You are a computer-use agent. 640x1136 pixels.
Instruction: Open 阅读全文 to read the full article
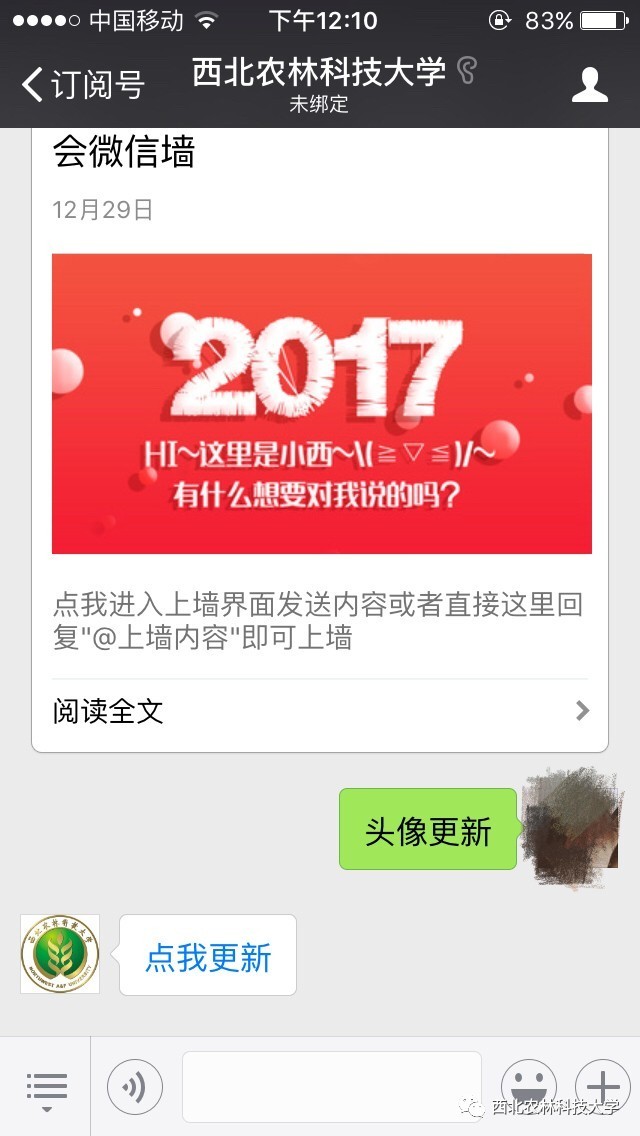[x=321, y=712]
